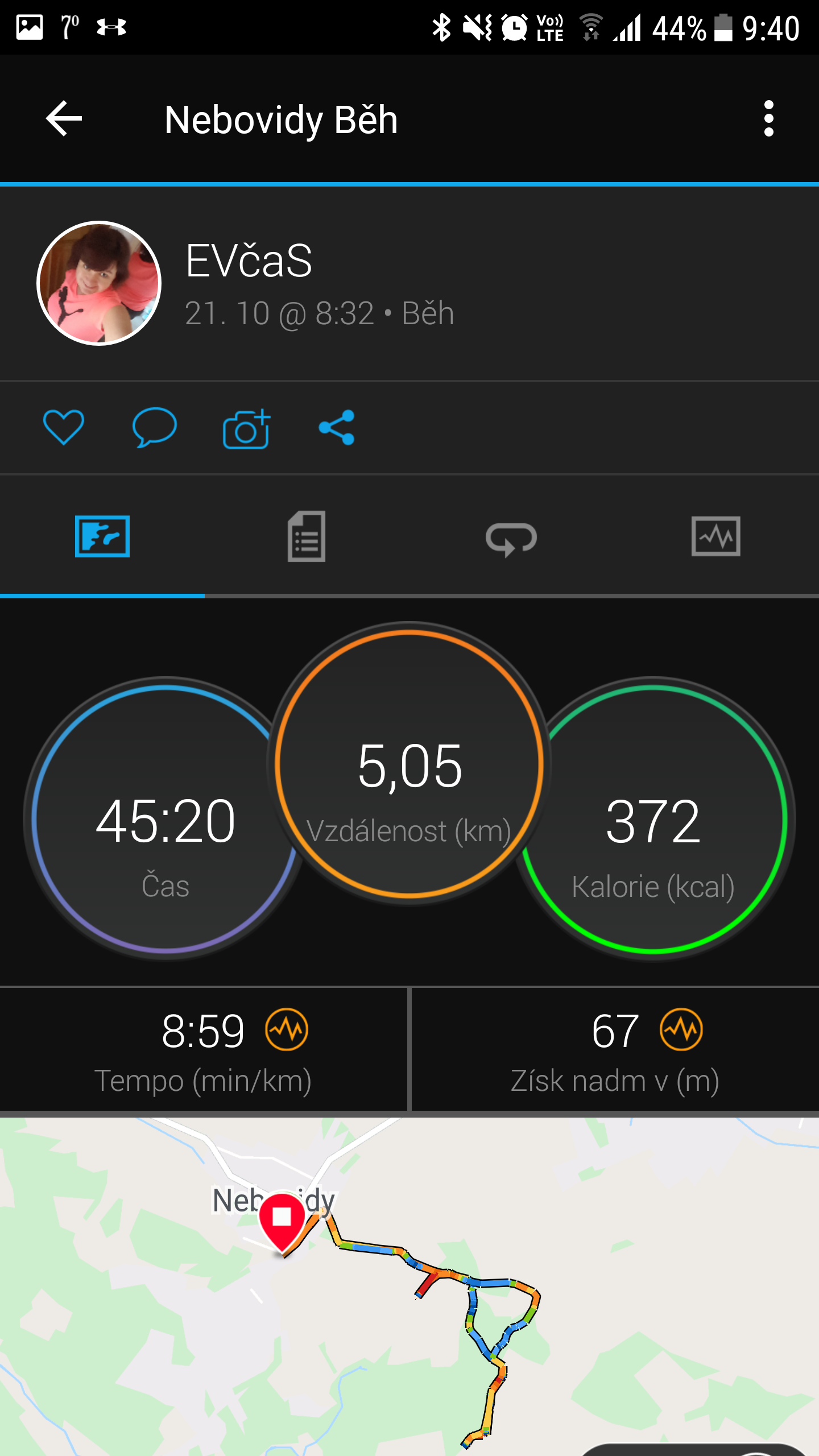Like this activity with the heart icon
819x1456 pixels.
pyautogui.click(x=64, y=427)
